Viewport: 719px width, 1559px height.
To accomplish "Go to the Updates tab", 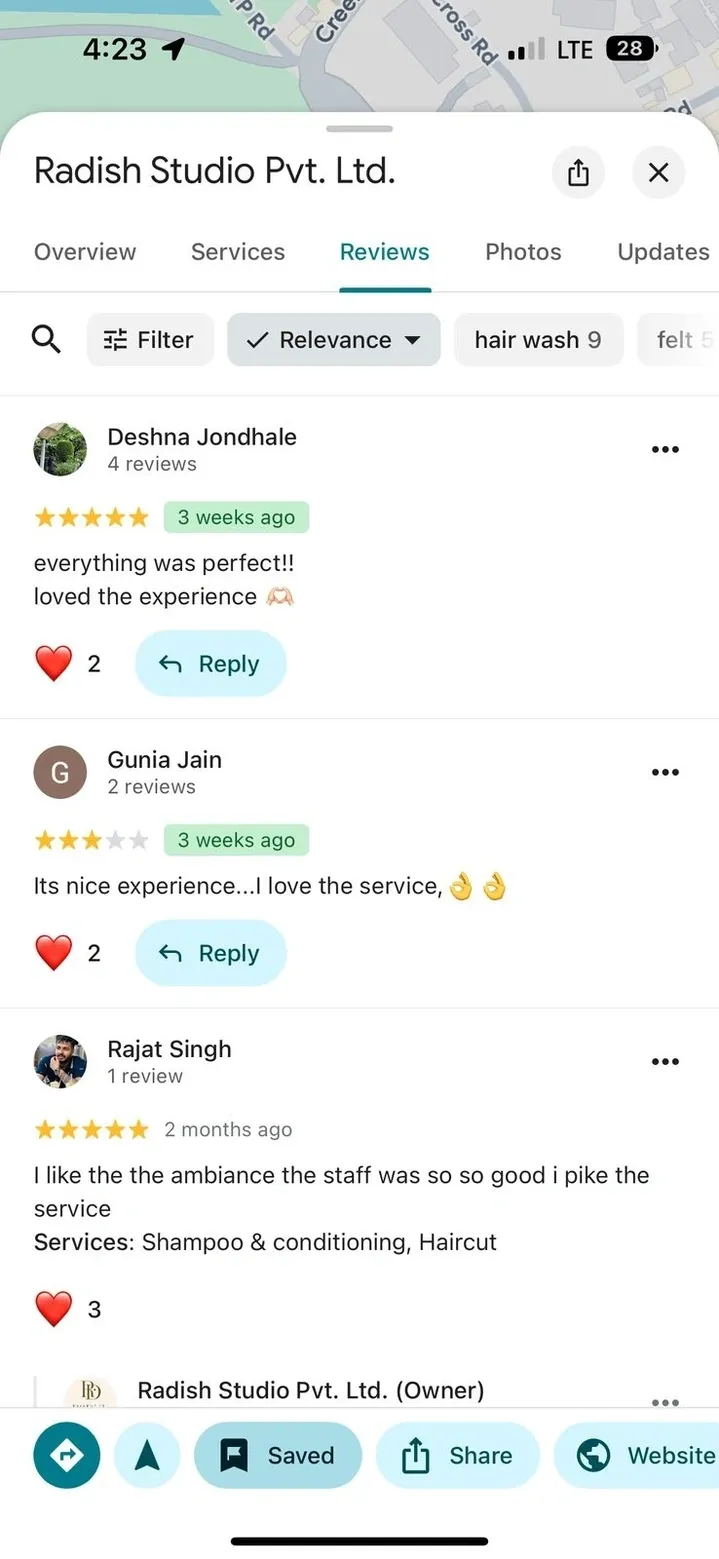I will (663, 252).
